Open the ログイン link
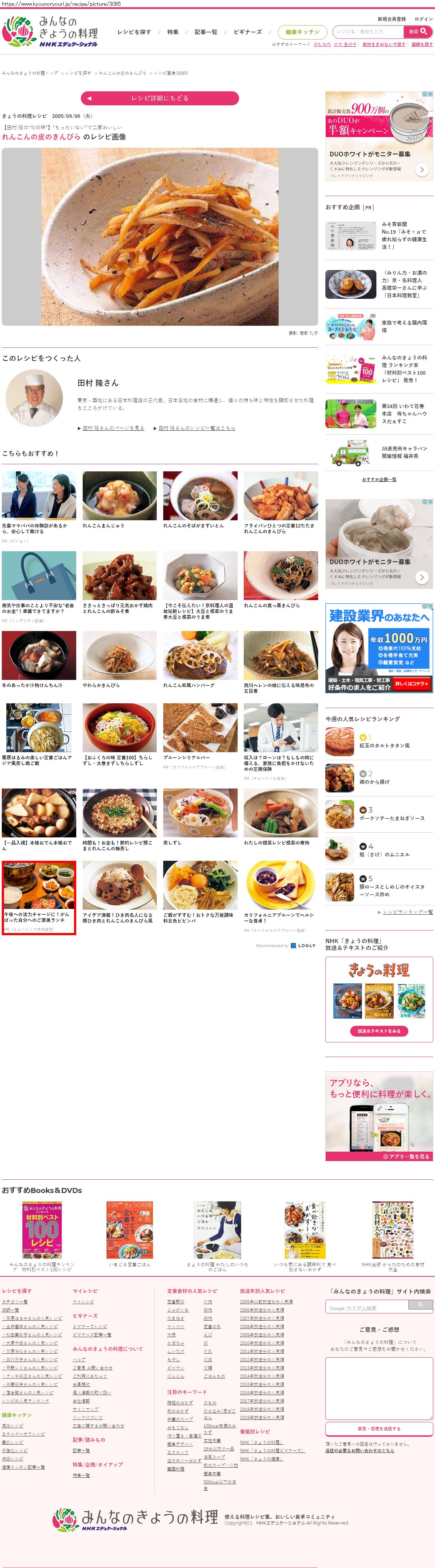435x1568 pixels. tap(423, 19)
